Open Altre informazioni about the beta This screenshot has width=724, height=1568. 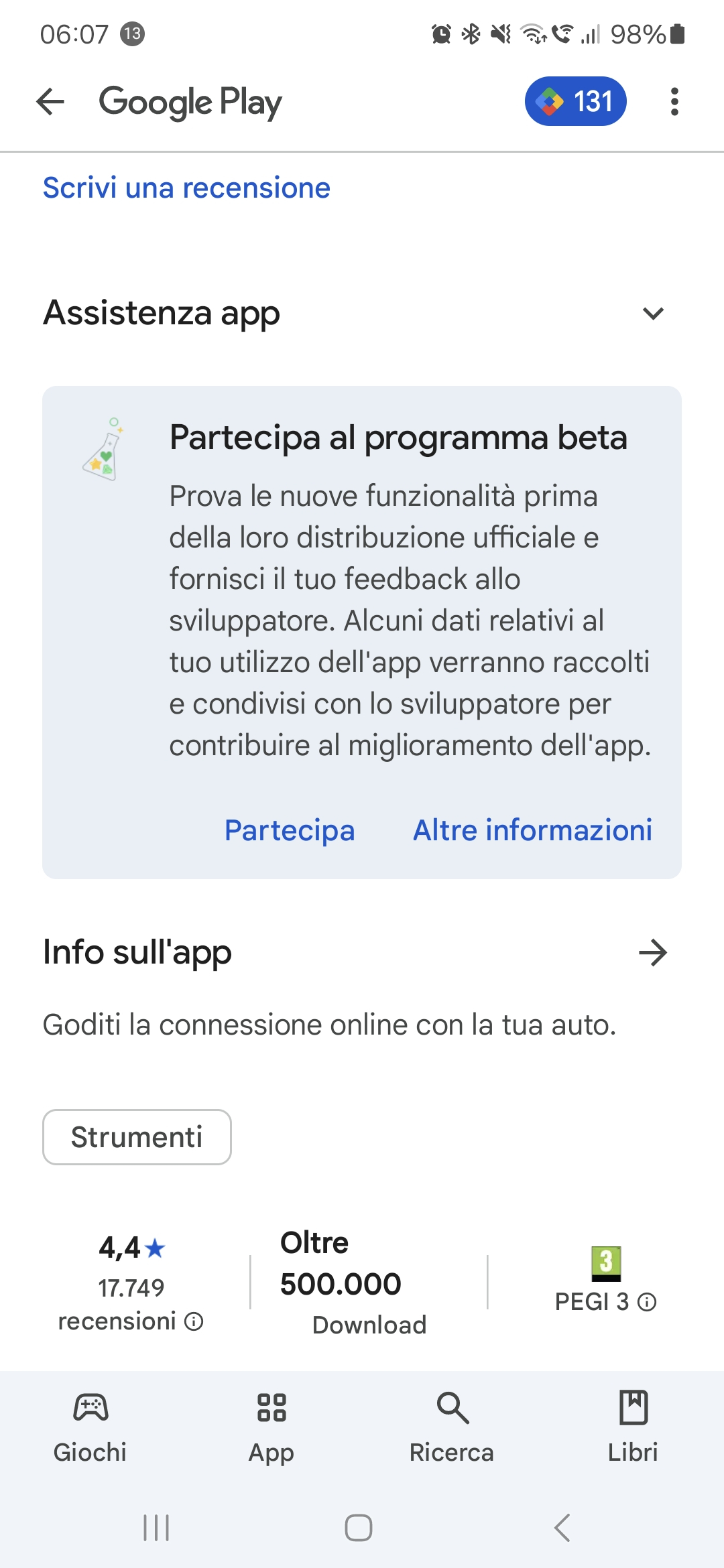532,830
